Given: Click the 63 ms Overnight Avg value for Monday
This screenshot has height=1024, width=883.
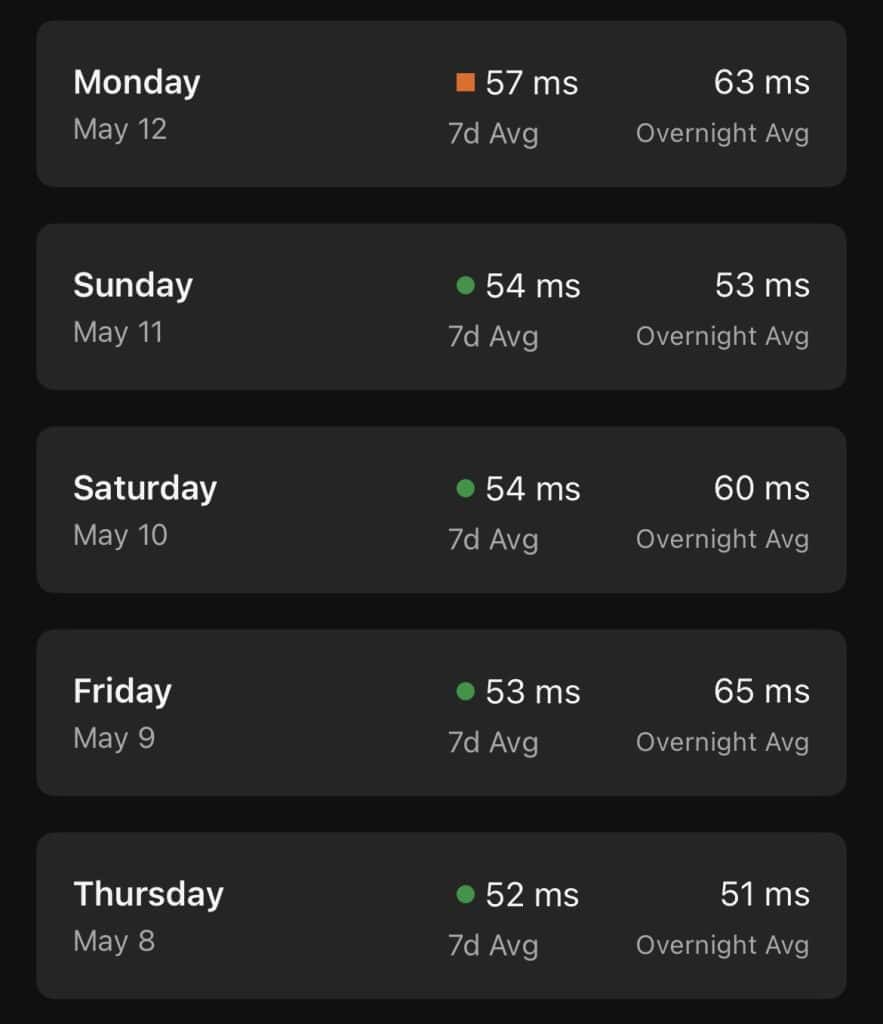Looking at the screenshot, I should click(762, 82).
